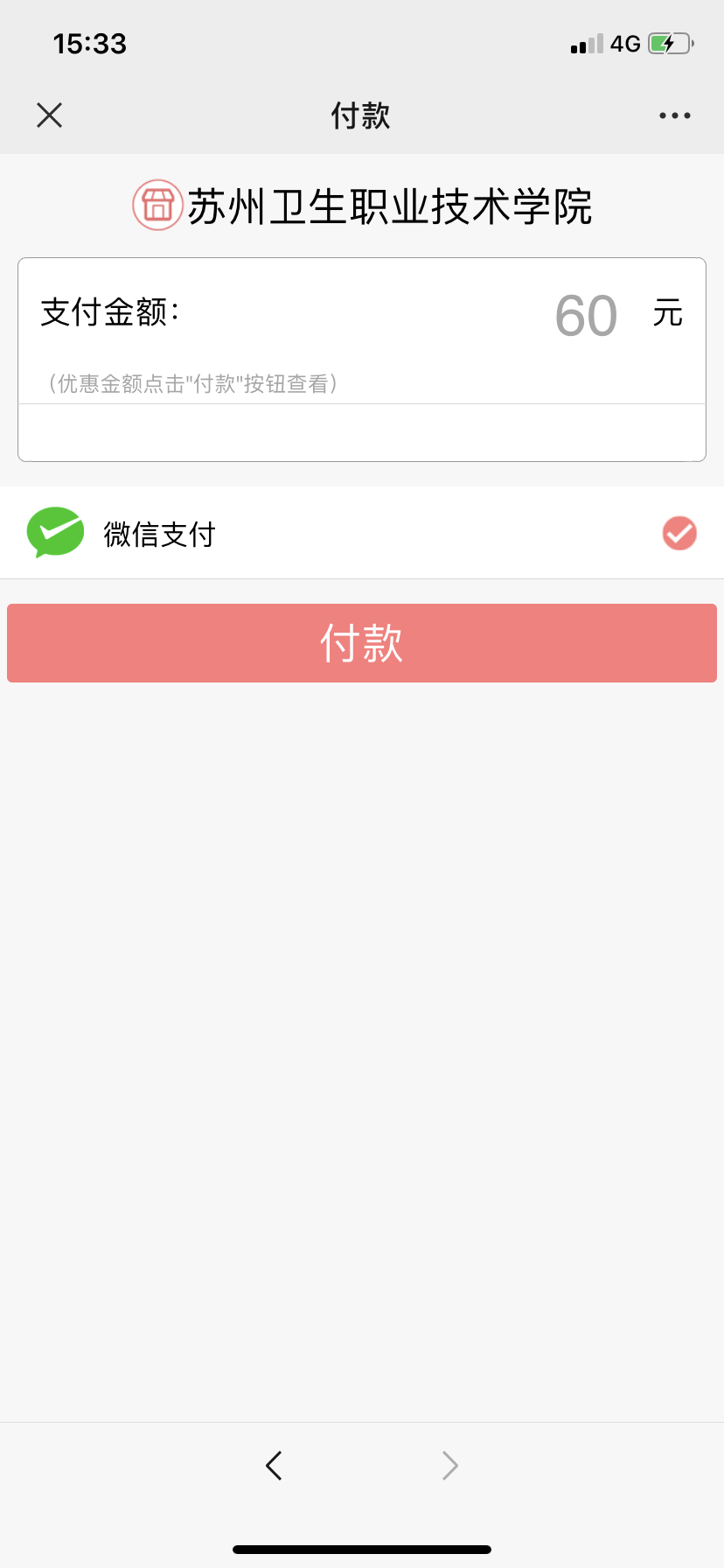Go back with the browser back arrow

click(274, 1465)
